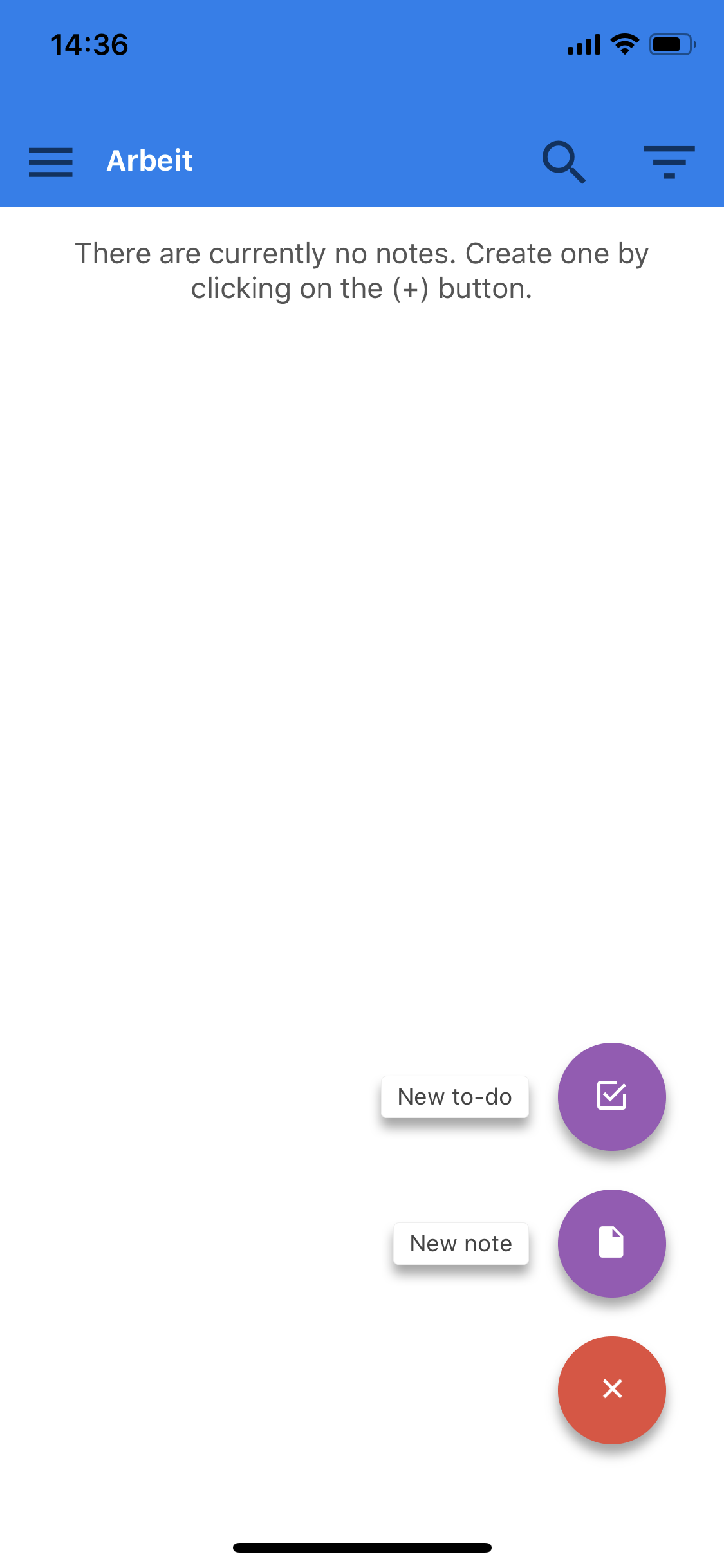Open note search

click(x=564, y=162)
